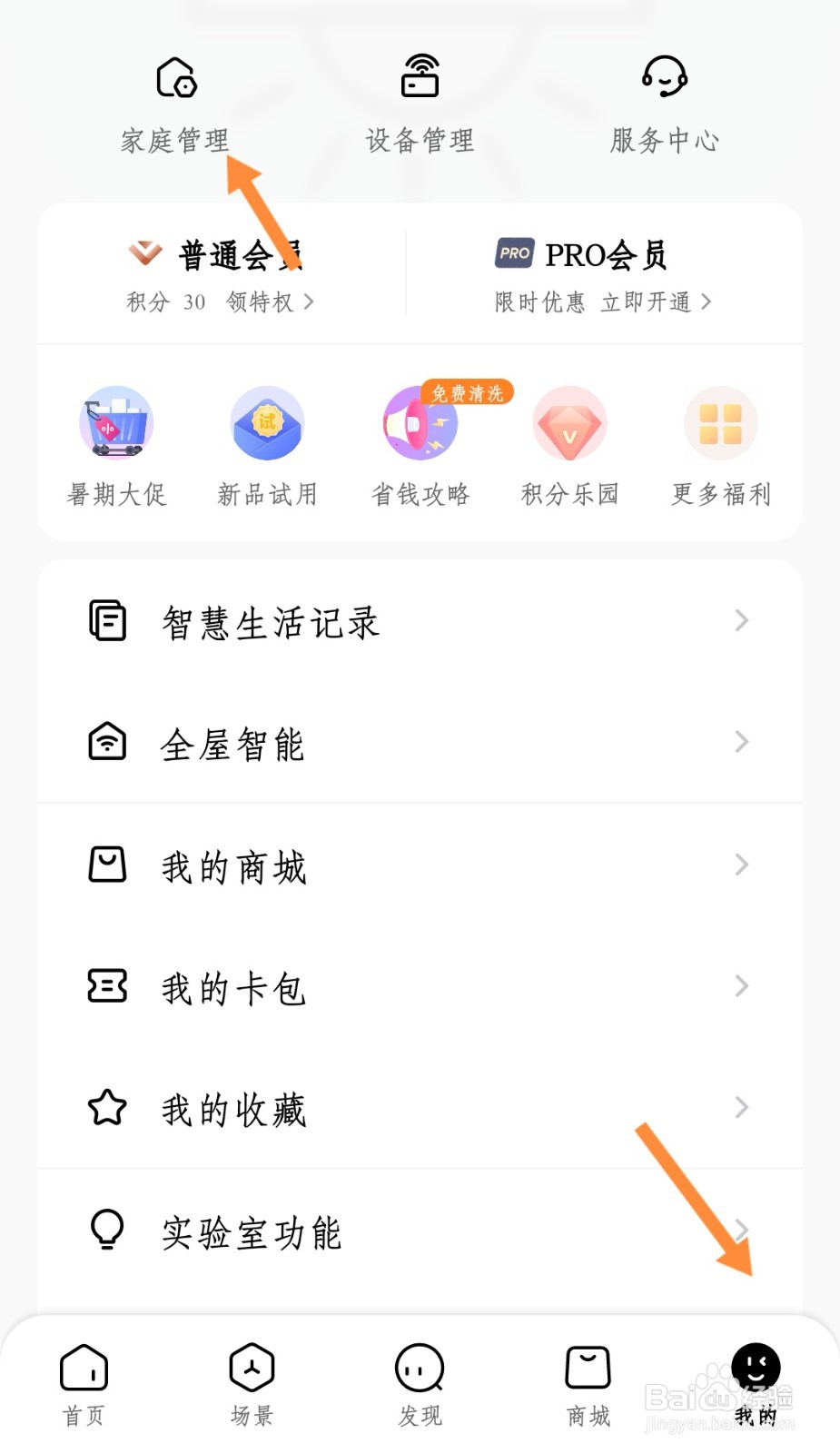Open 实验室功能 lab features row
This screenshot has height=1453, width=840.
[x=420, y=1231]
